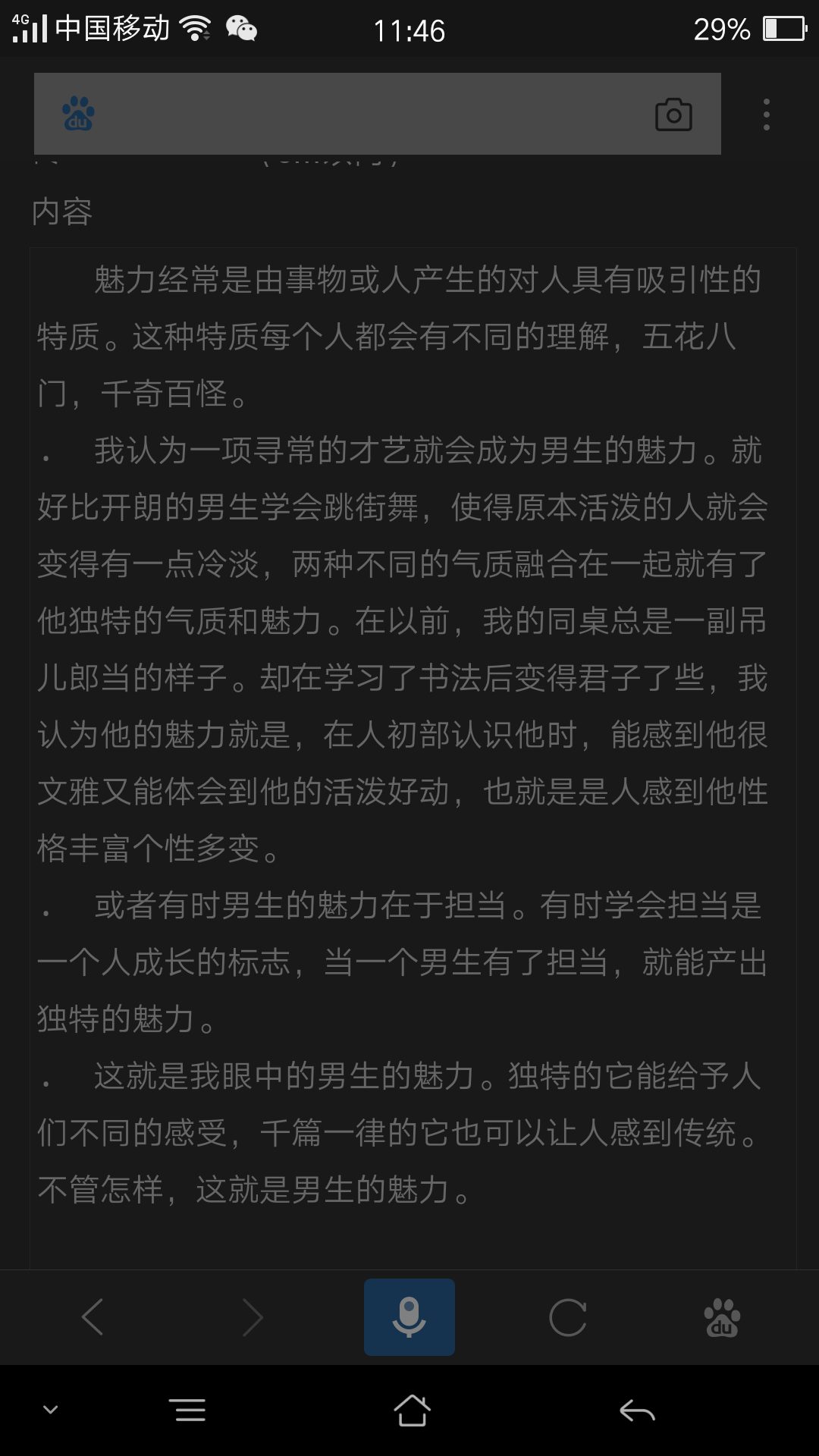
Task: Start voice search with microphone
Action: pyautogui.click(x=409, y=1317)
